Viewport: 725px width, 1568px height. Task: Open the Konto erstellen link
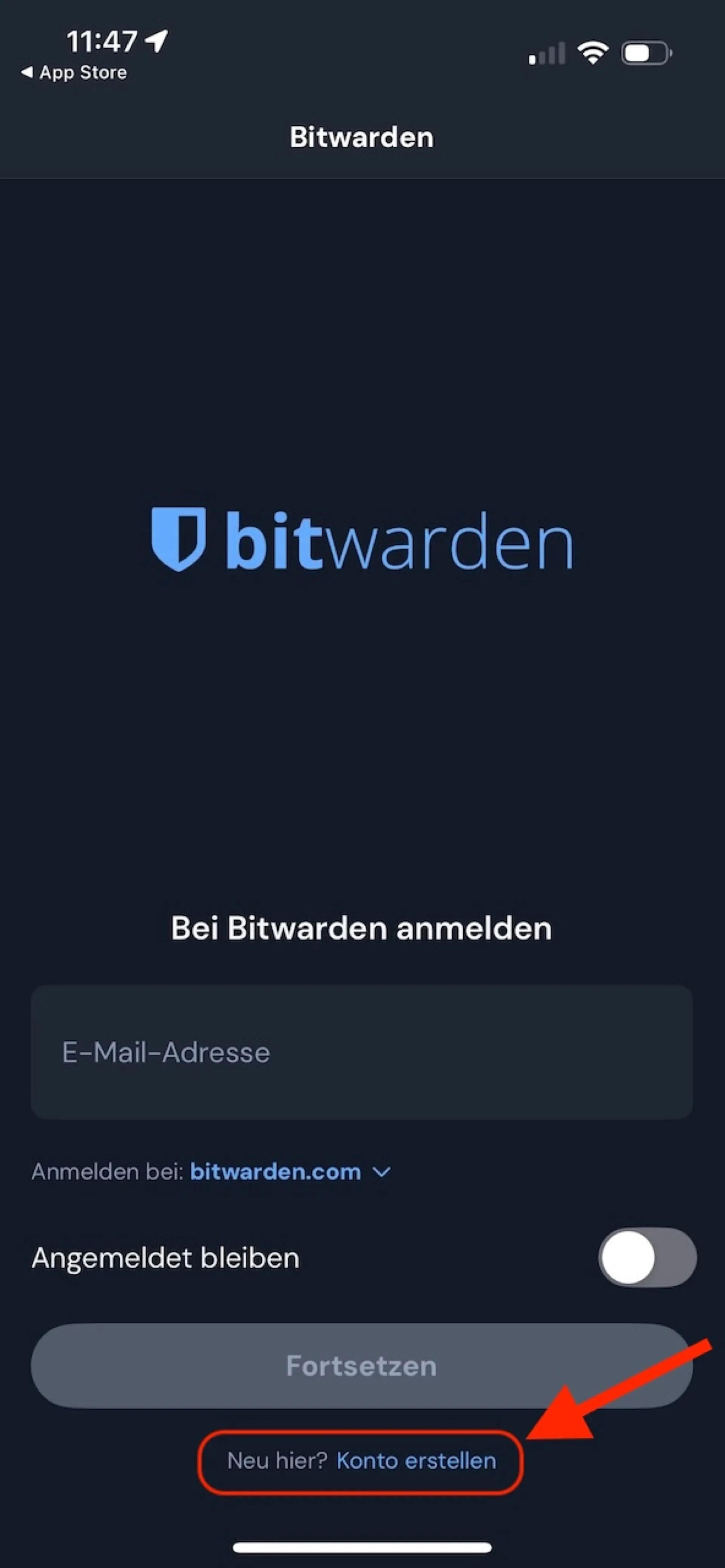tap(416, 1461)
